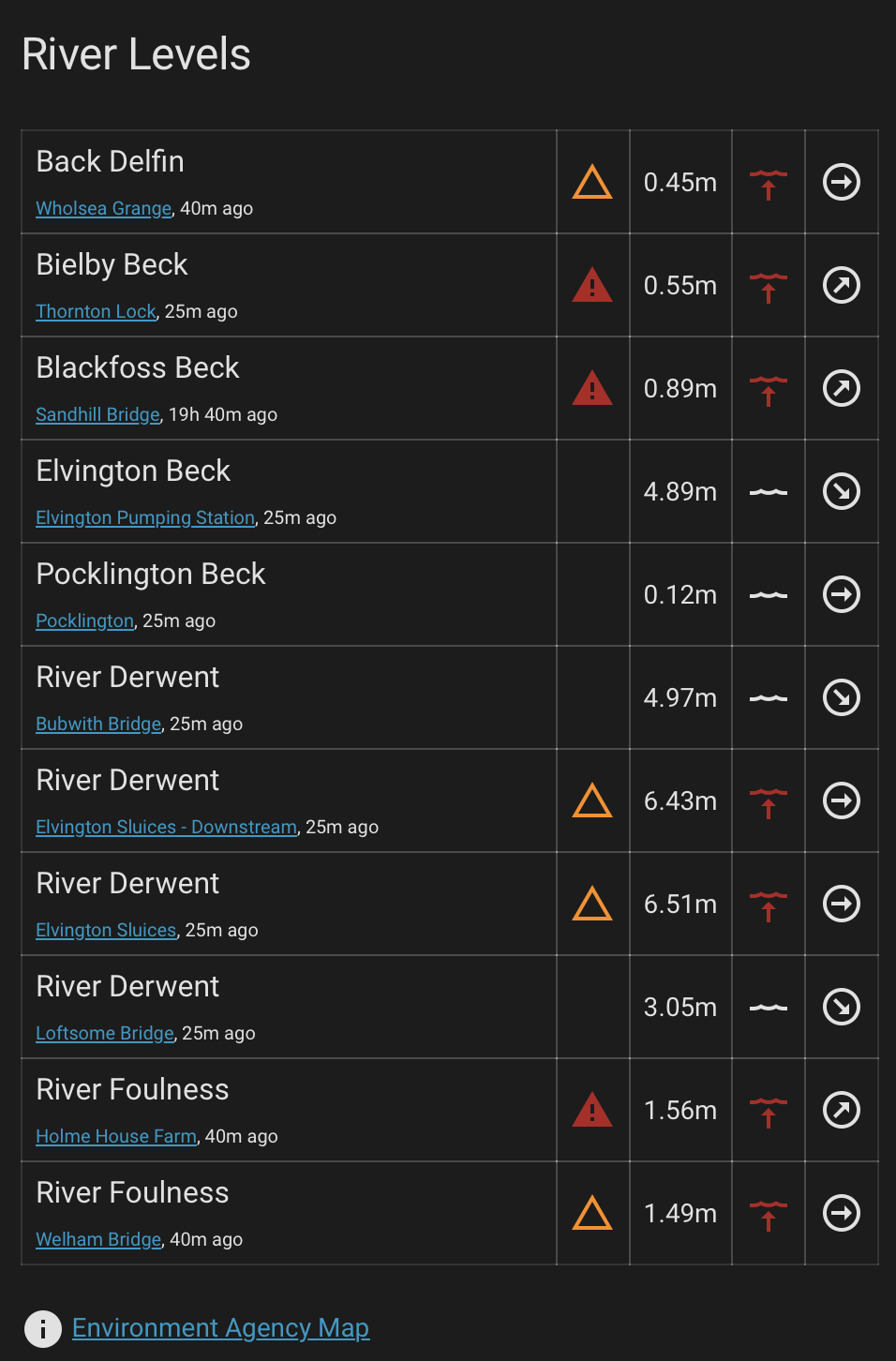896x1361 pixels.
Task: Open the Bubwith Bridge station link
Action: (98, 724)
